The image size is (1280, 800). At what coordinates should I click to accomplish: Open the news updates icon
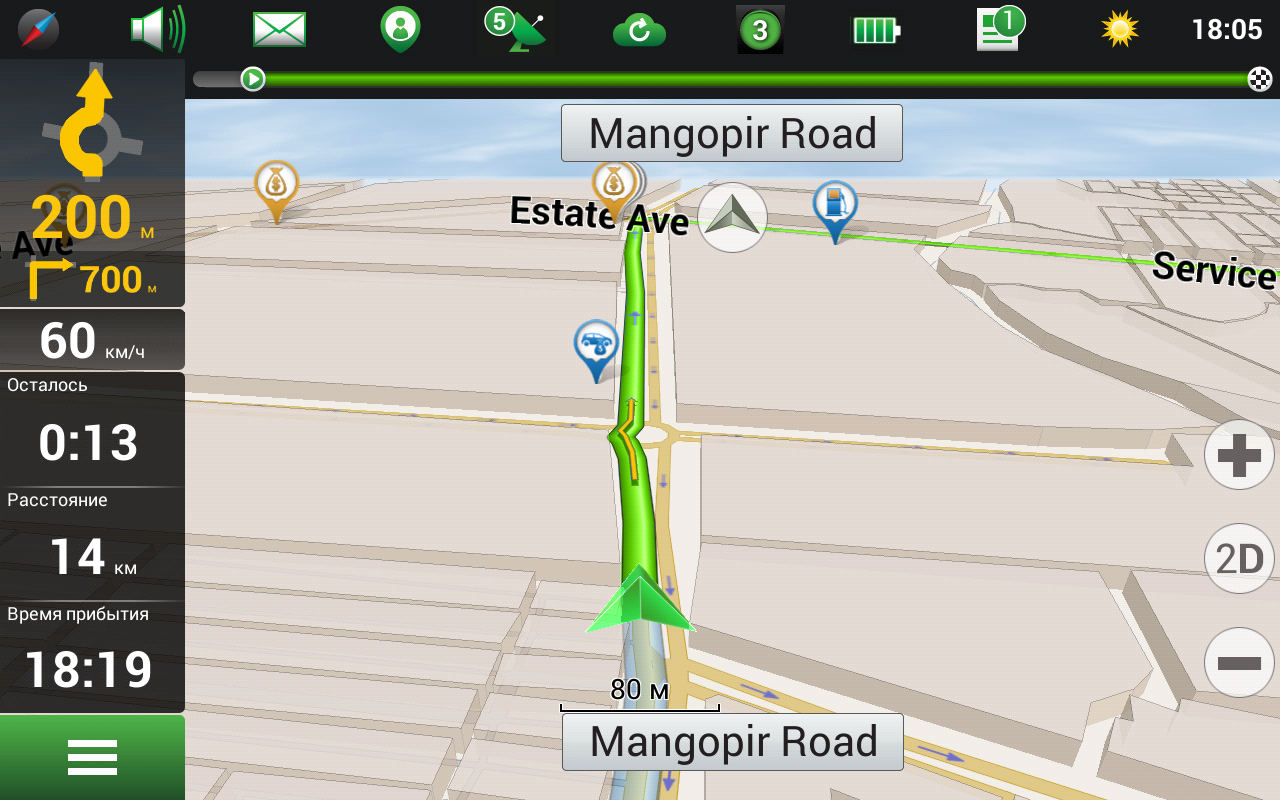coord(1000,29)
